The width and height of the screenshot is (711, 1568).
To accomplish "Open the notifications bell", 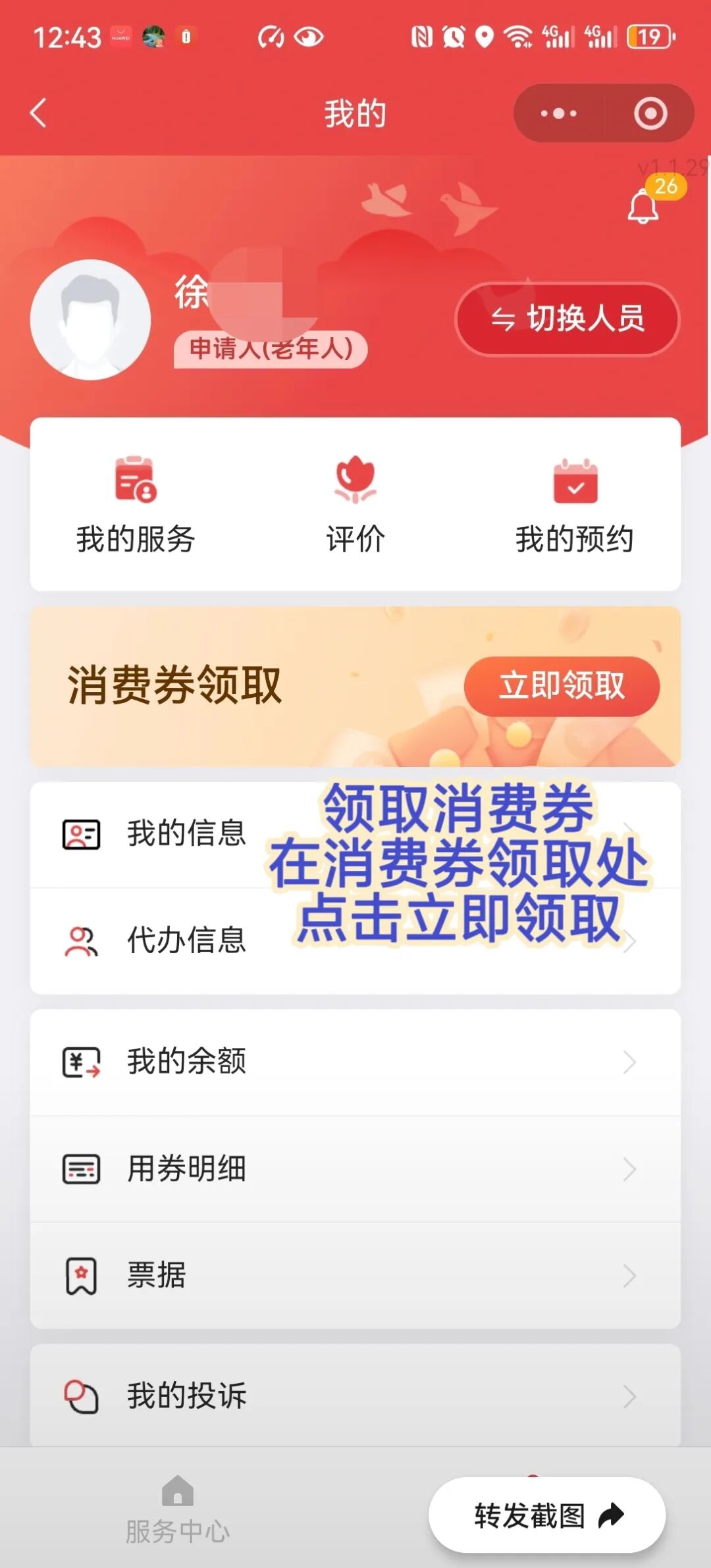I will pyautogui.click(x=643, y=207).
